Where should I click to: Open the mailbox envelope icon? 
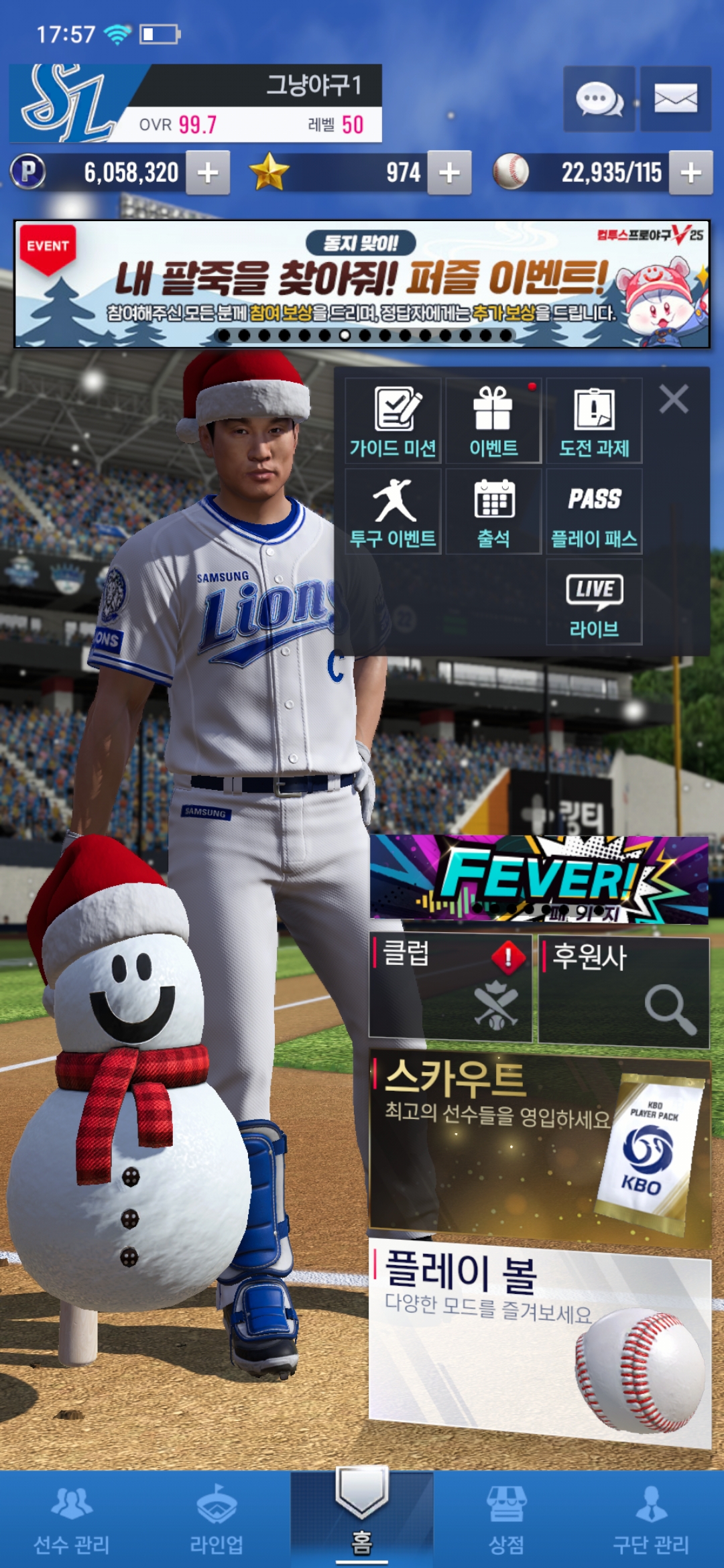pos(675,99)
